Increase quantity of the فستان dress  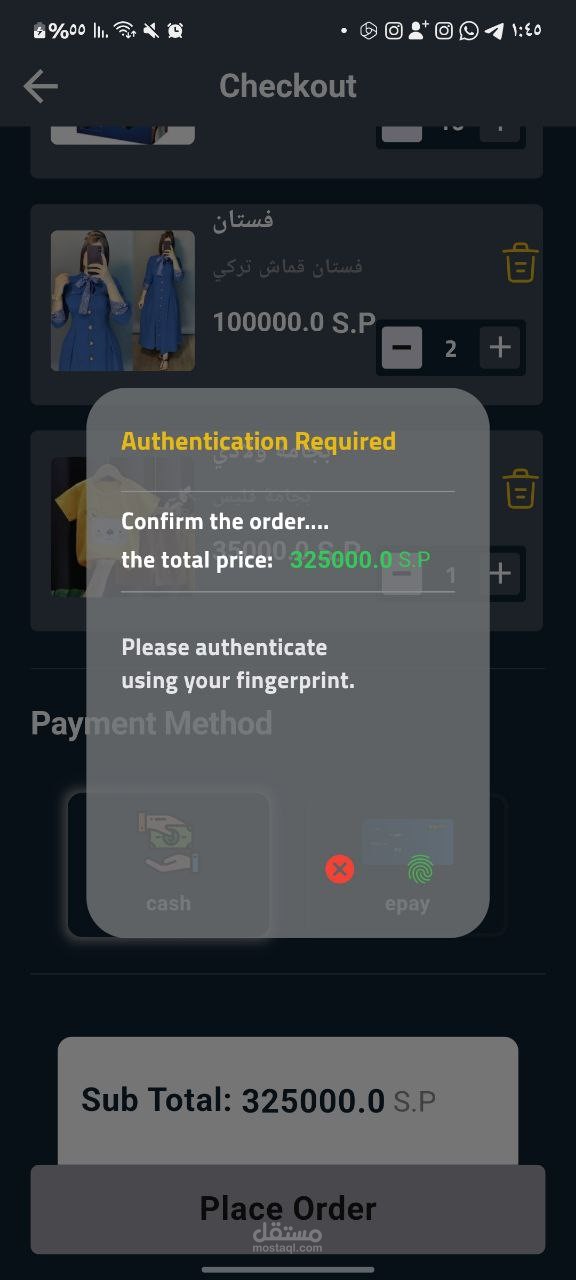[500, 348]
